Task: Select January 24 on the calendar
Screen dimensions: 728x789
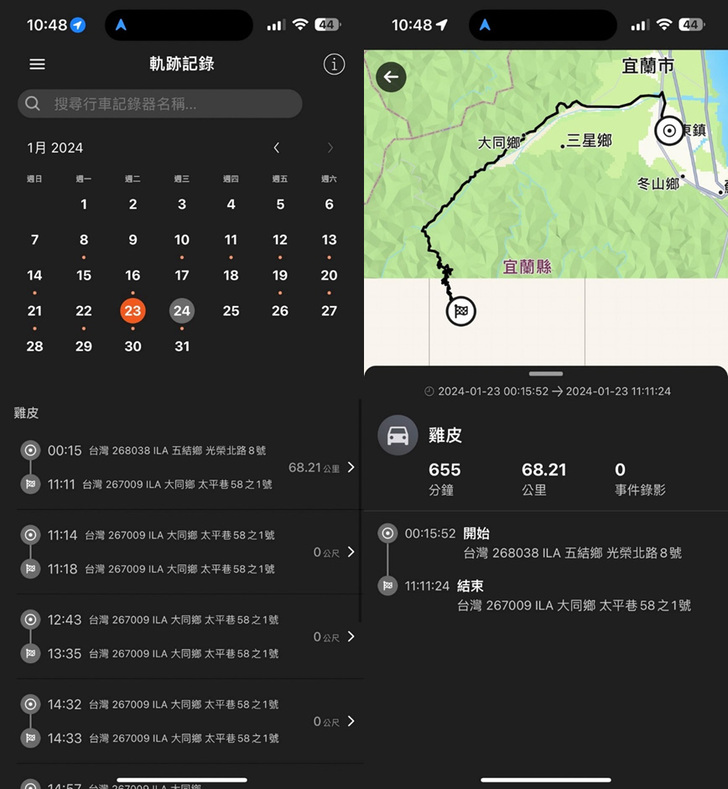Action: point(182,311)
